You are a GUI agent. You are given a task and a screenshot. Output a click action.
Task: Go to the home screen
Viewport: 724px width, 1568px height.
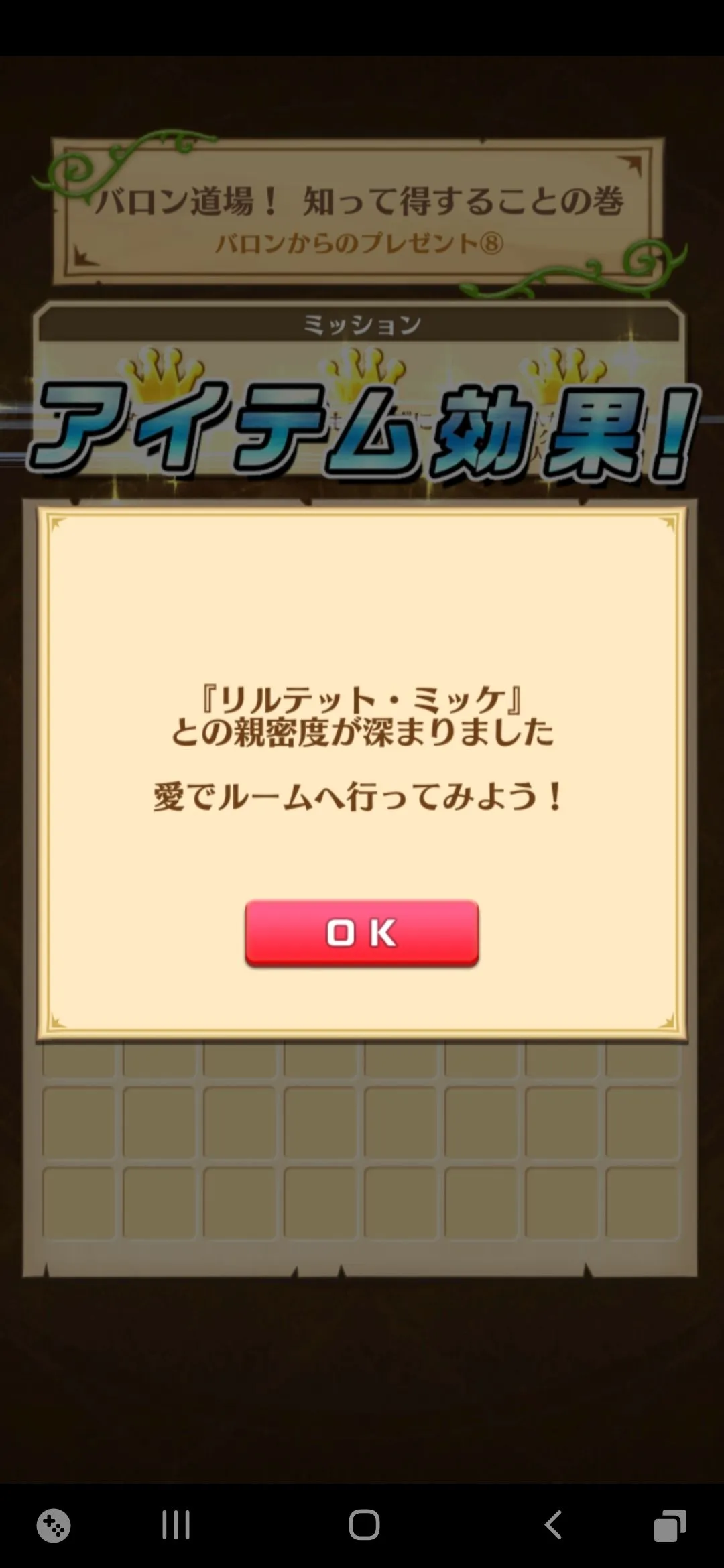tap(364, 1525)
